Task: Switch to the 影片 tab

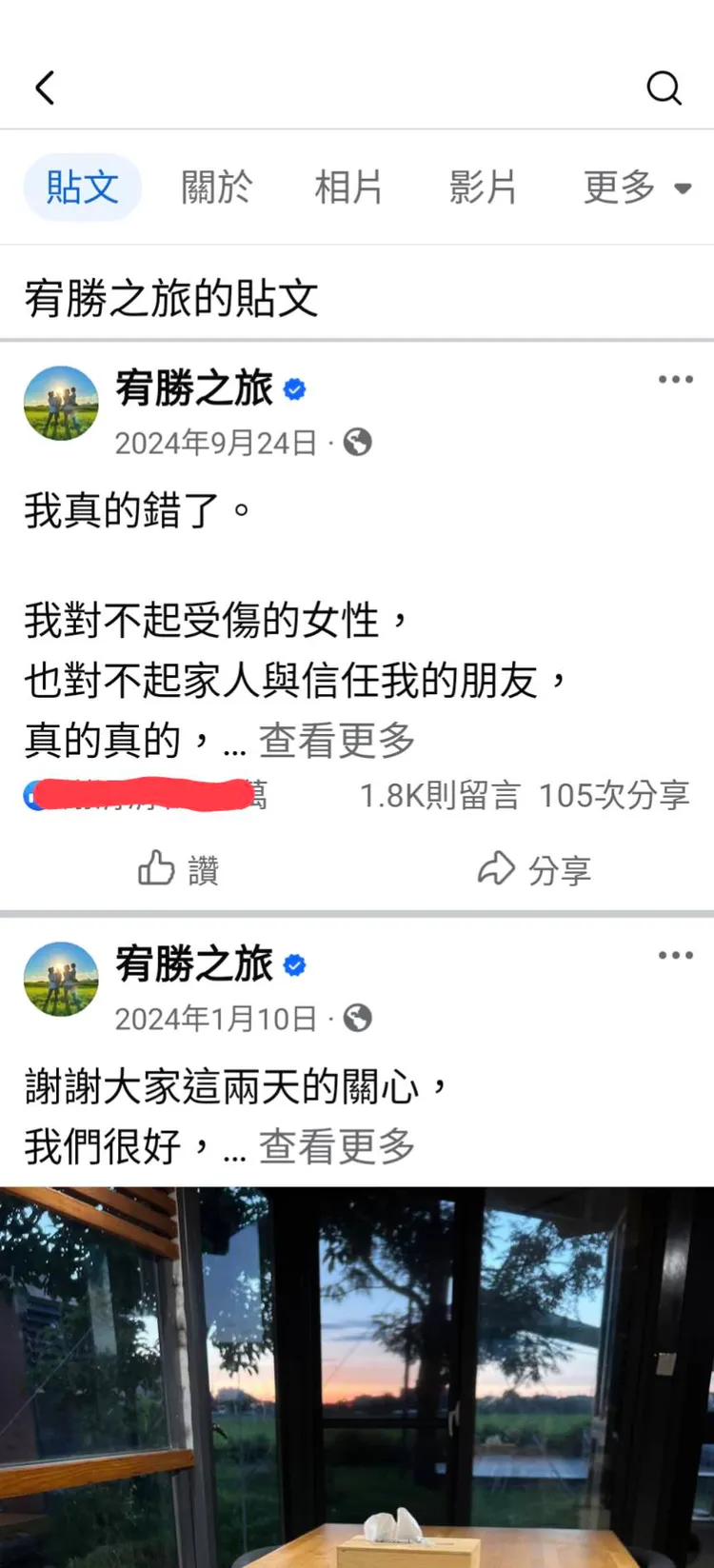Action: coord(484,188)
